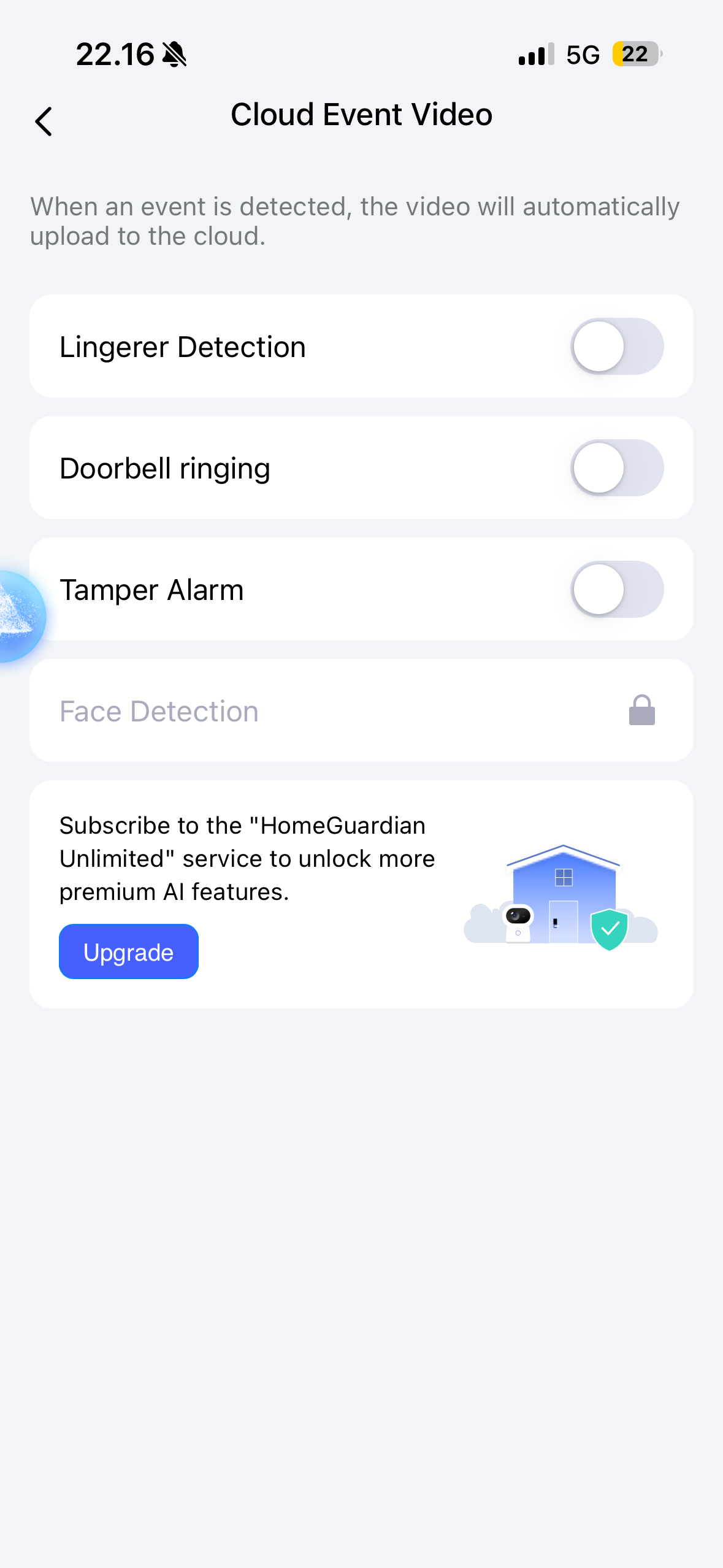Screen dimensions: 723x1568
Task: Open the locked Face Detection row
Action: (x=361, y=711)
